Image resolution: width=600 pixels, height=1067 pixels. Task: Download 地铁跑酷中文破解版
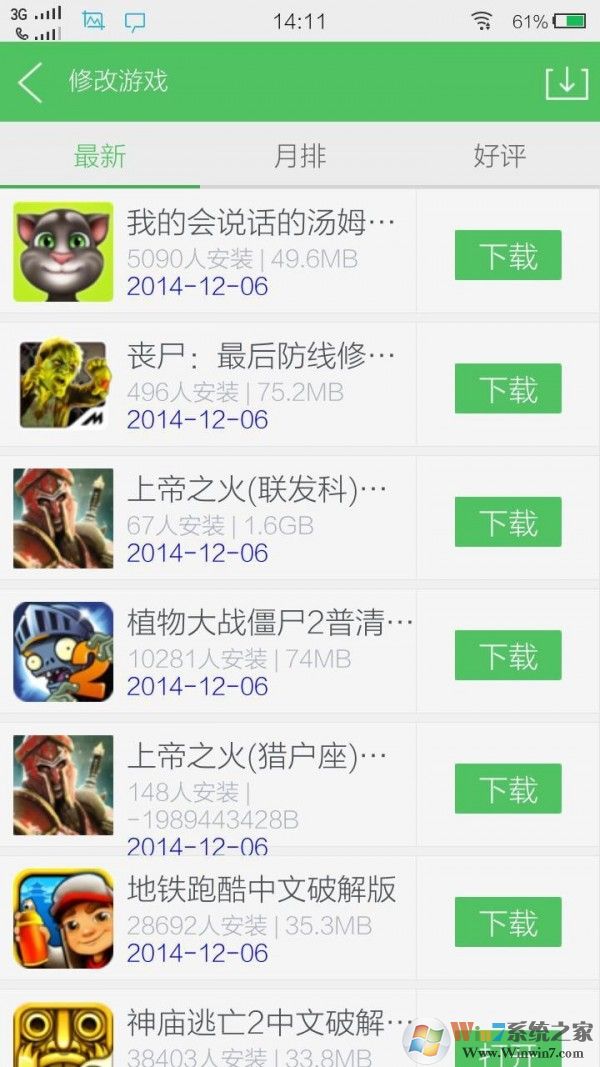click(x=508, y=922)
